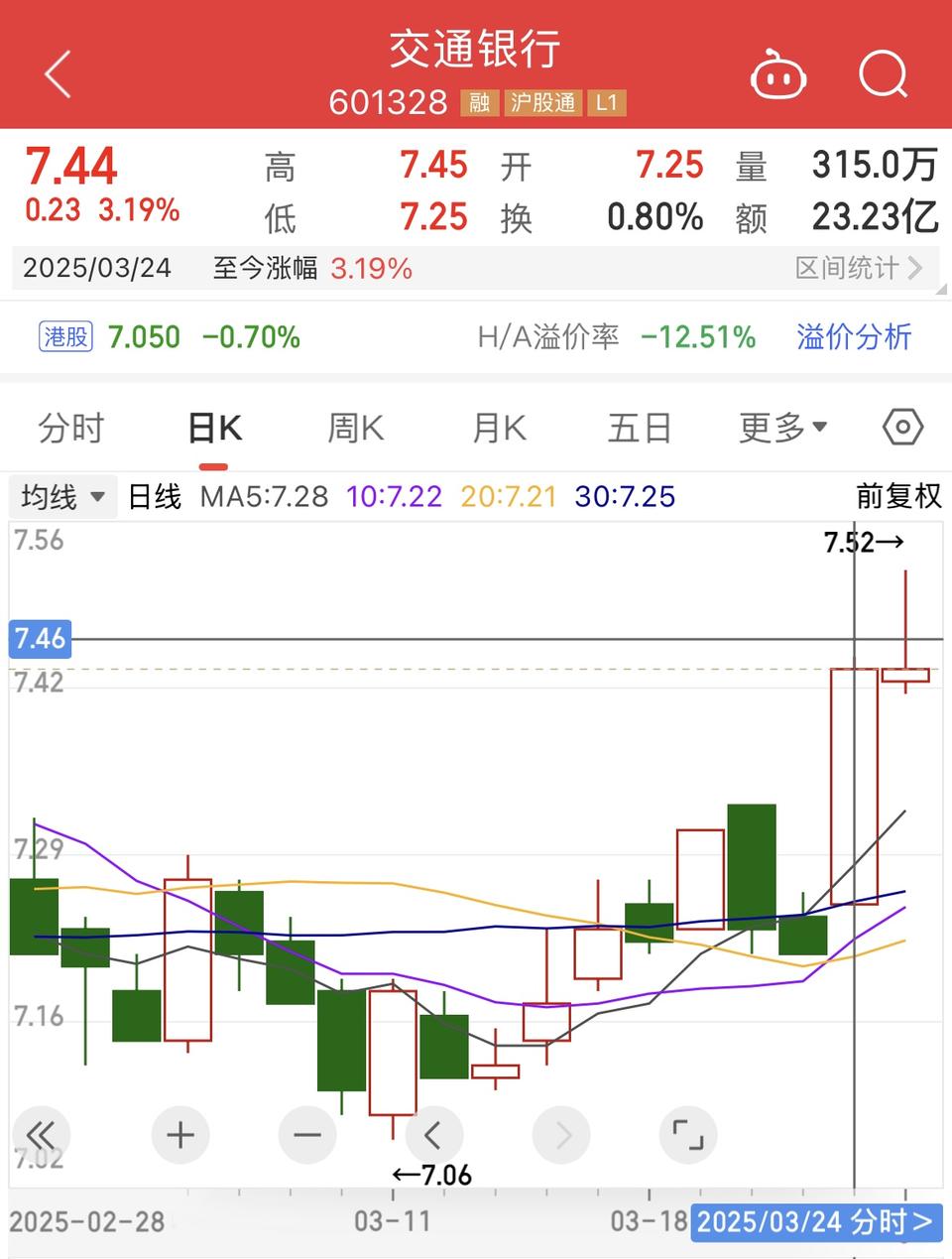Go back using the top-left arrow
Image resolution: width=952 pixels, height=1259 pixels.
click(x=59, y=74)
